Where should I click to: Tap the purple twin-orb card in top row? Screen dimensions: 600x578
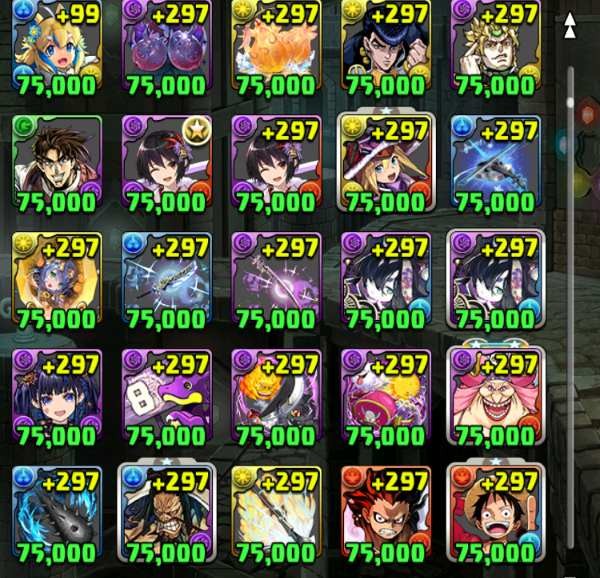click(166, 45)
